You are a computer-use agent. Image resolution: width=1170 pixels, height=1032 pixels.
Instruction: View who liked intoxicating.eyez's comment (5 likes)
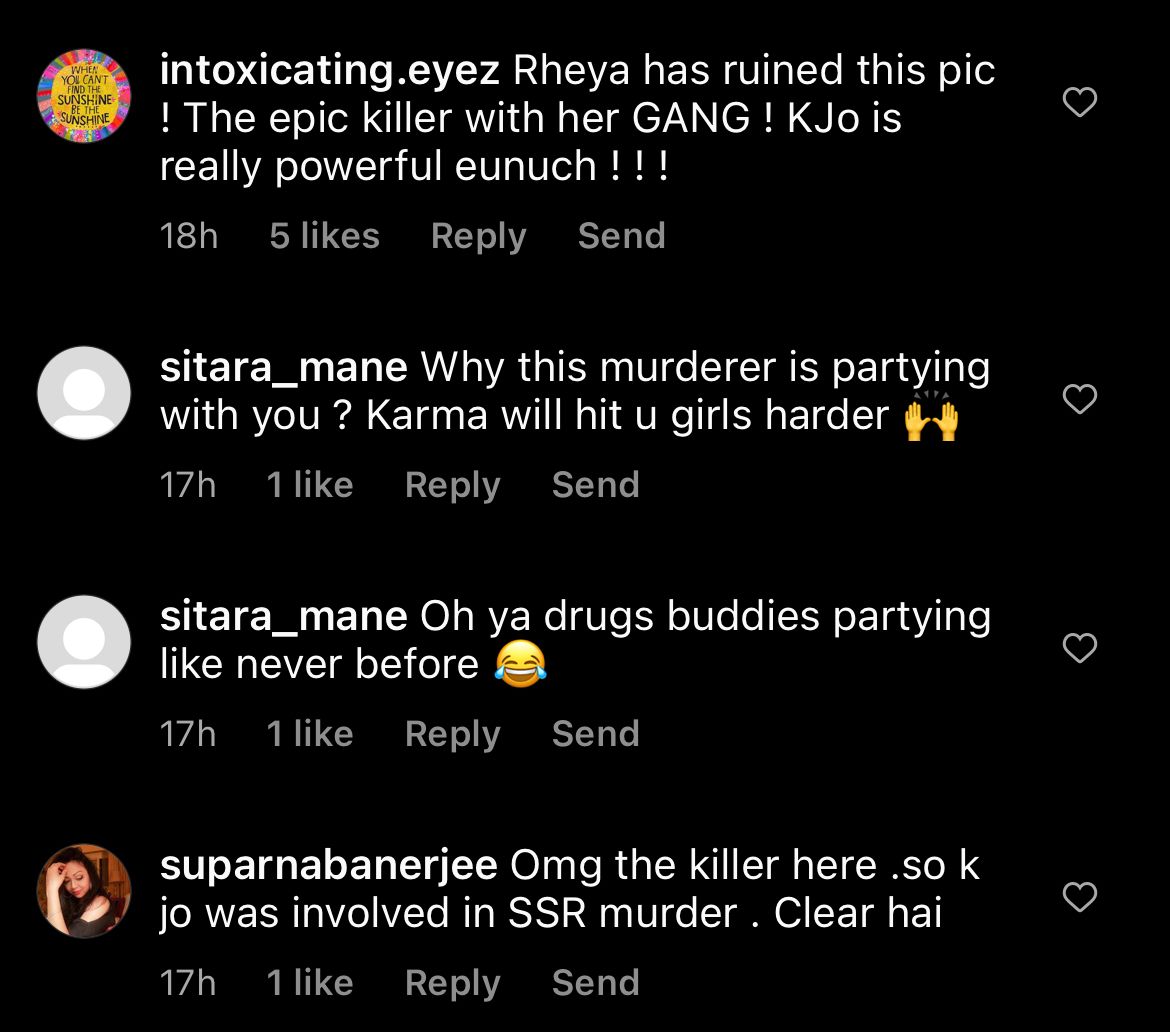(324, 236)
